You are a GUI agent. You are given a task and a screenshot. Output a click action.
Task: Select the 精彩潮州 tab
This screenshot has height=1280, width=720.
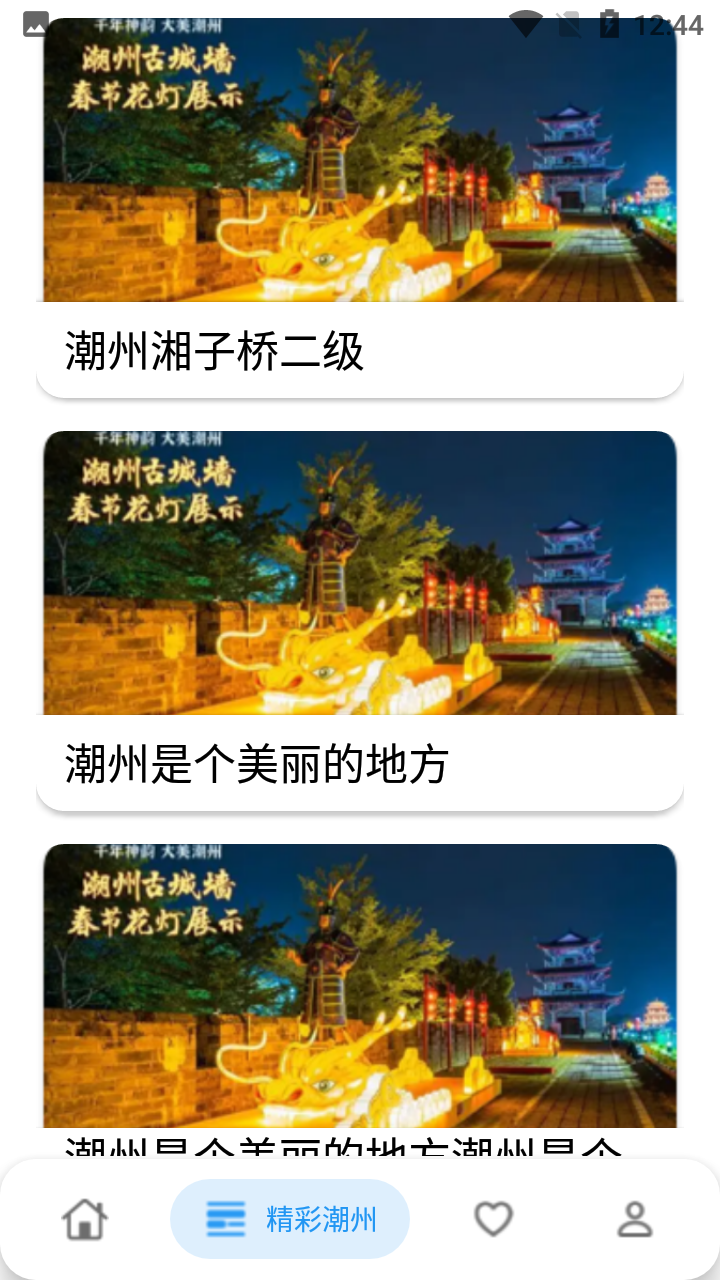tap(290, 1219)
